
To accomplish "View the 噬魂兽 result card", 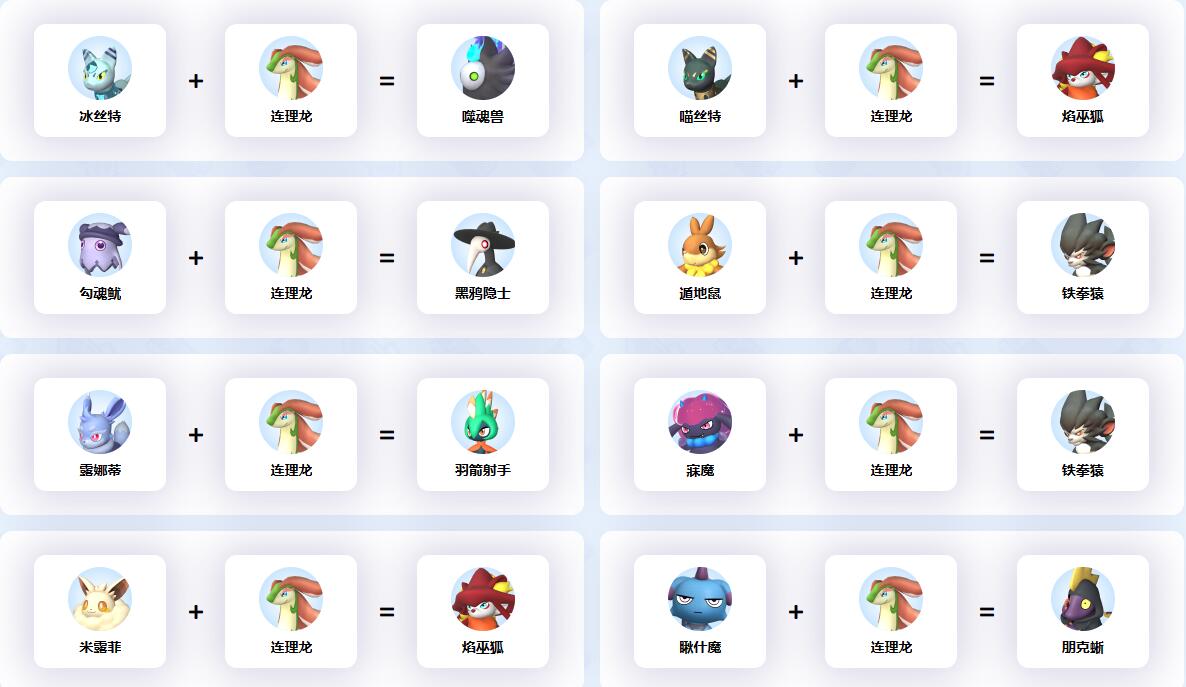I will [483, 81].
